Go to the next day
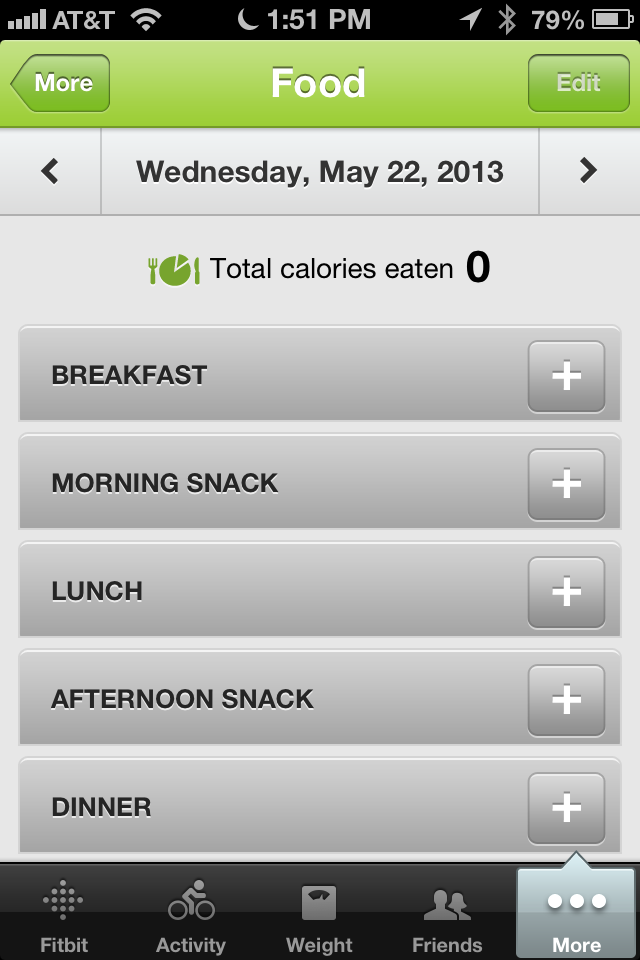Viewport: 640px width, 960px height. click(588, 171)
